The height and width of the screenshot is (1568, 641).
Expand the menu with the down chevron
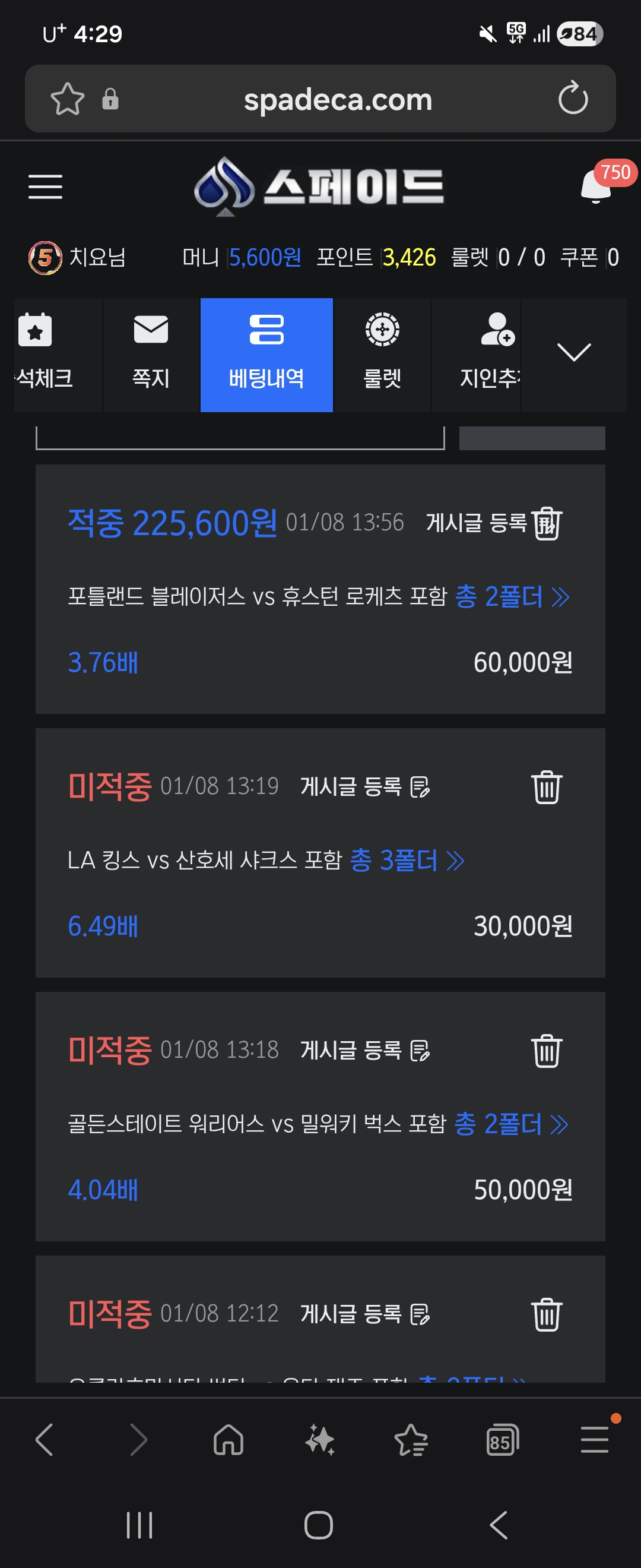click(x=573, y=353)
